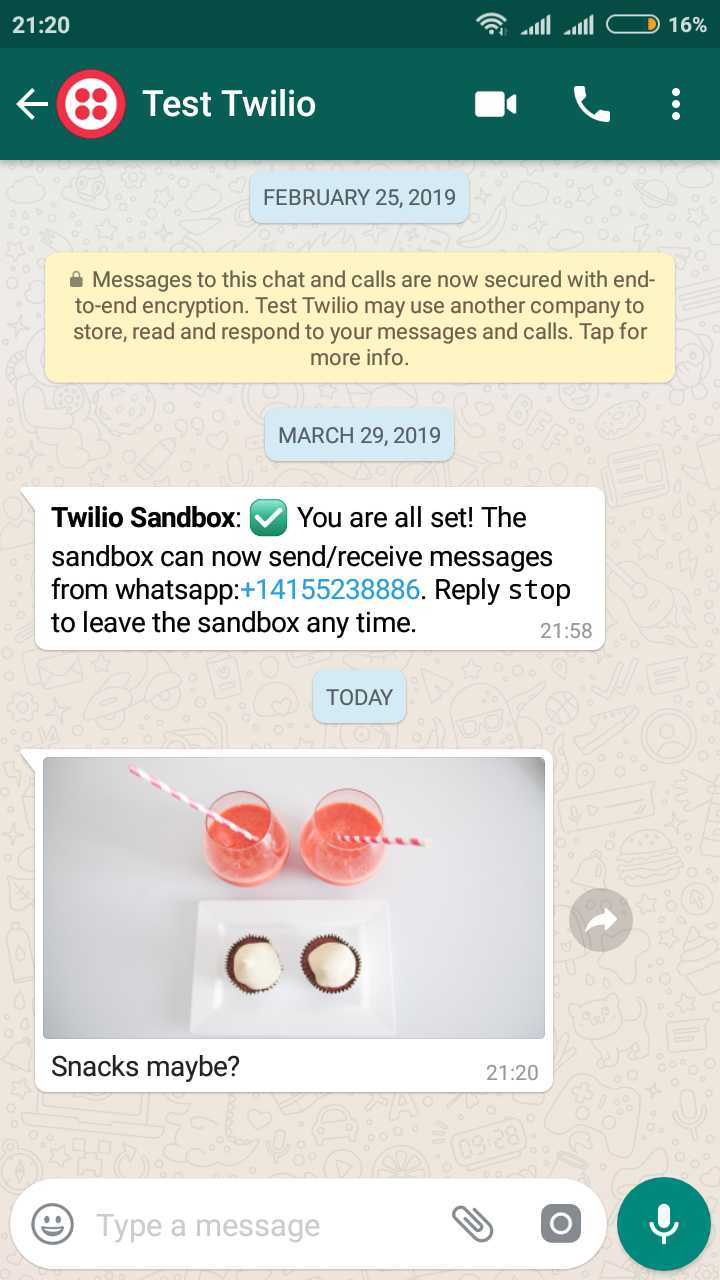Start a video call with Test Twilio
The image size is (720, 1280).
[496, 104]
